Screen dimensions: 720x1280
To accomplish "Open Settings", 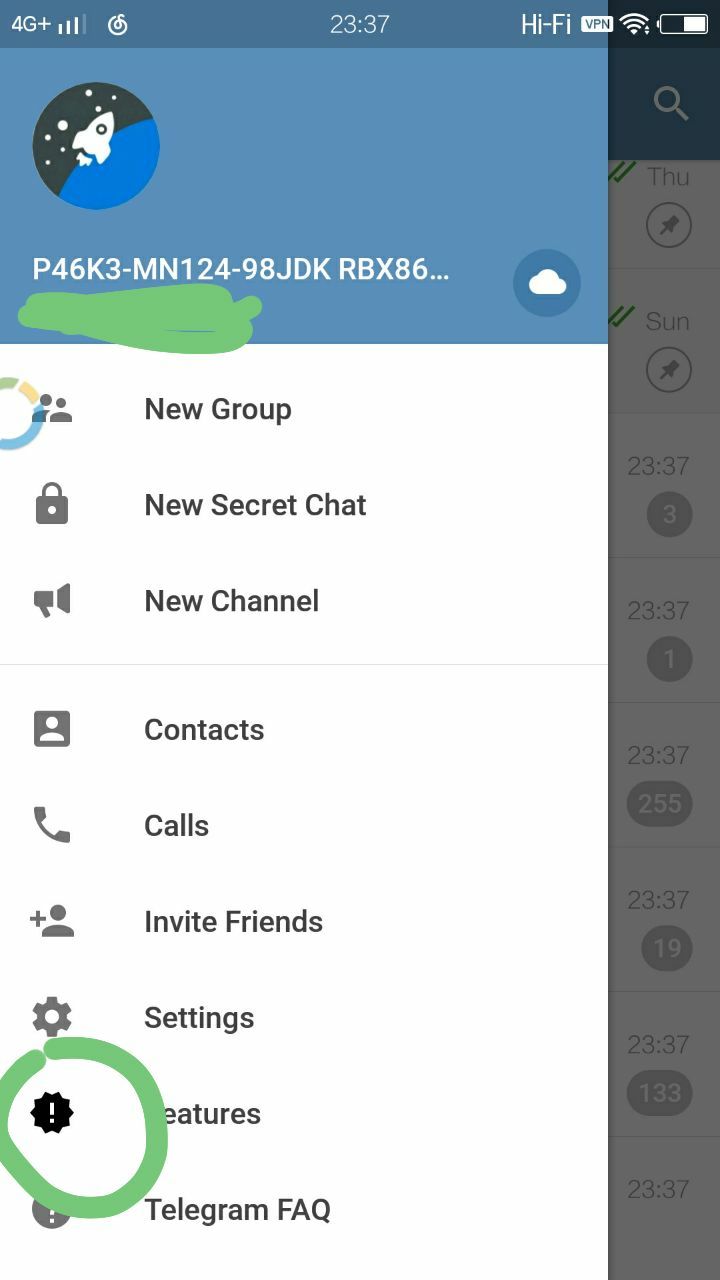I will (x=199, y=1018).
